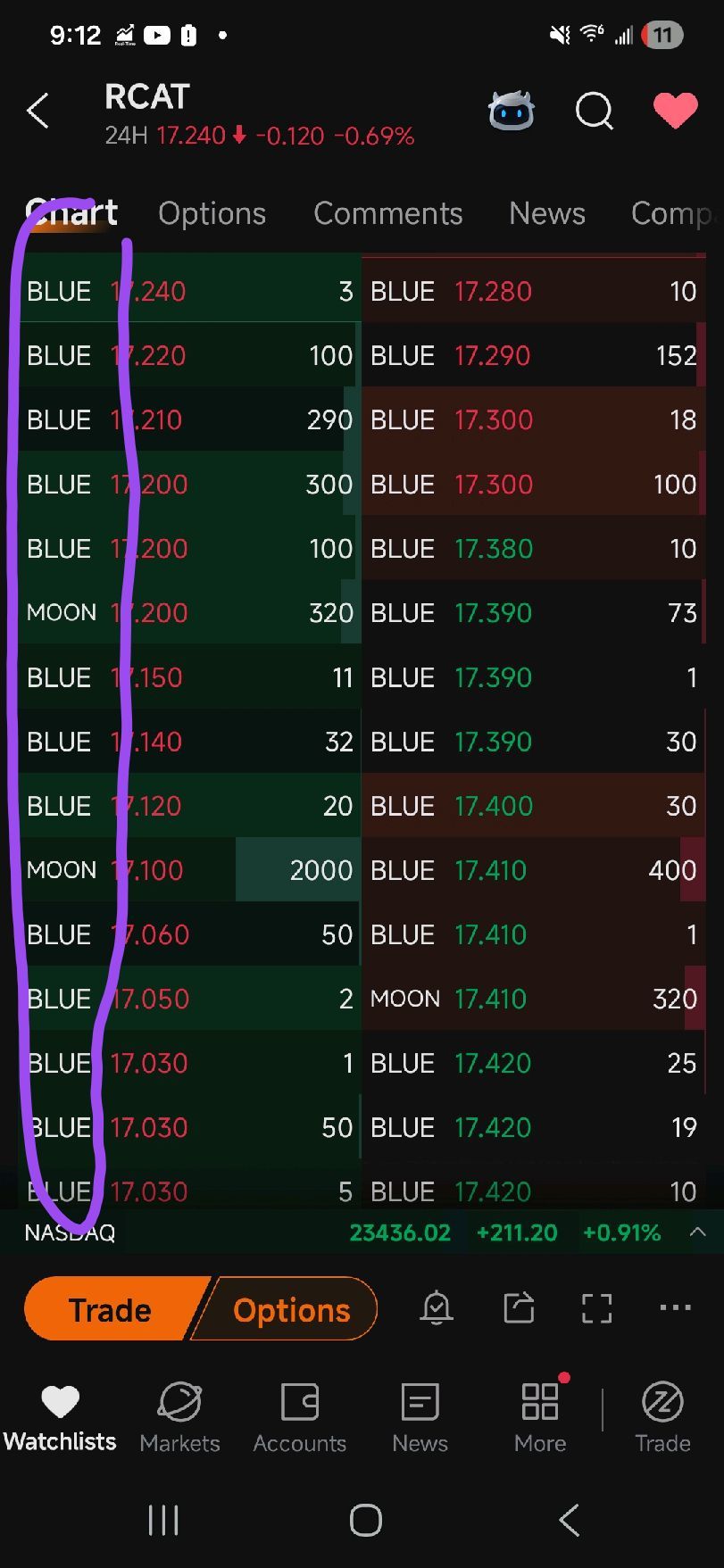Tap the system home button
This screenshot has height=1568, width=724.
click(365, 1520)
